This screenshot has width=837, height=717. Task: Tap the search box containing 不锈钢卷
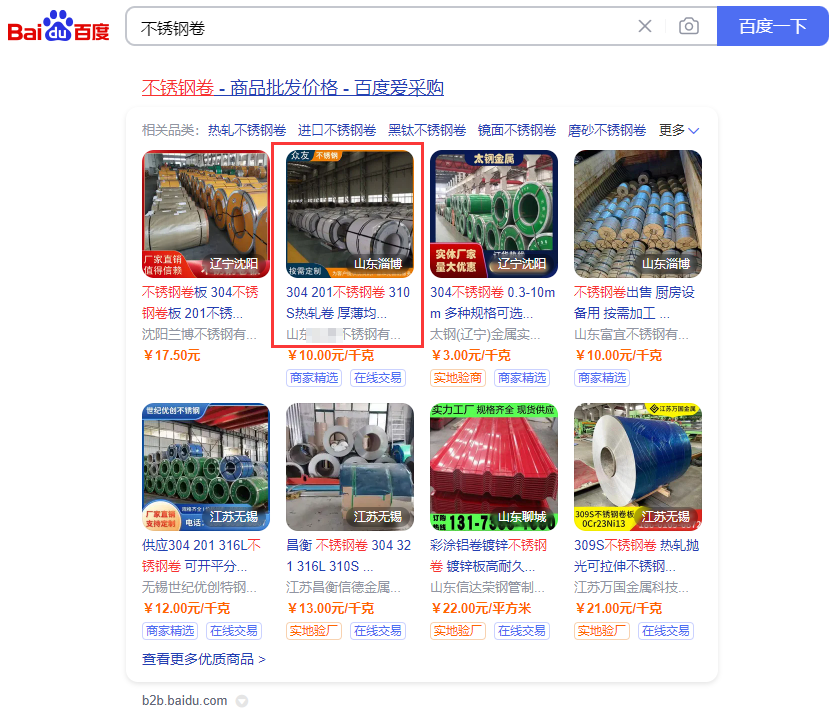pyautogui.click(x=380, y=27)
